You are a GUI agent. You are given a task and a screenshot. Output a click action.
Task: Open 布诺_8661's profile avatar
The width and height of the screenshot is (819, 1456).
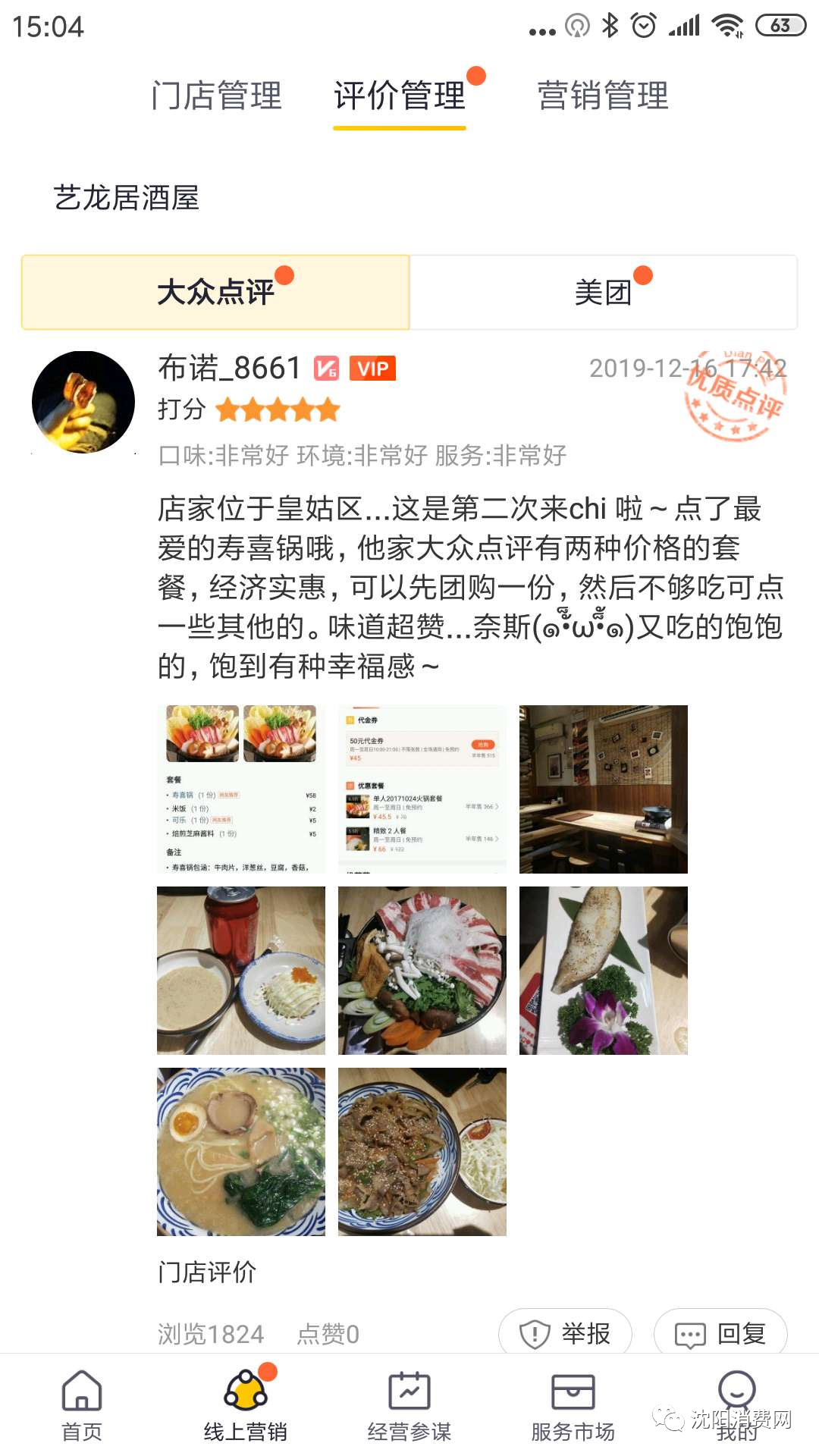[x=83, y=402]
